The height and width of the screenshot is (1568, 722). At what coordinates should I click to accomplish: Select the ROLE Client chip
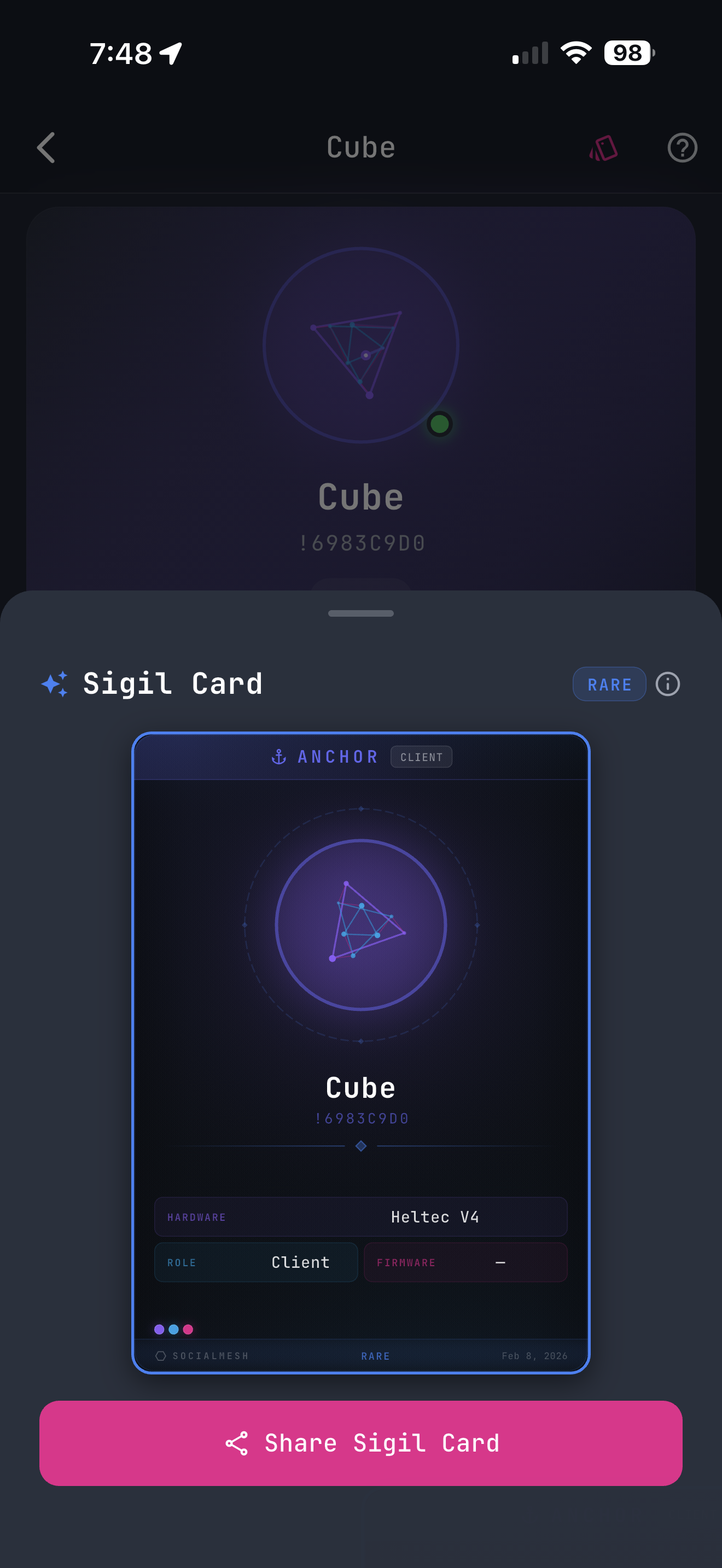(x=255, y=1262)
